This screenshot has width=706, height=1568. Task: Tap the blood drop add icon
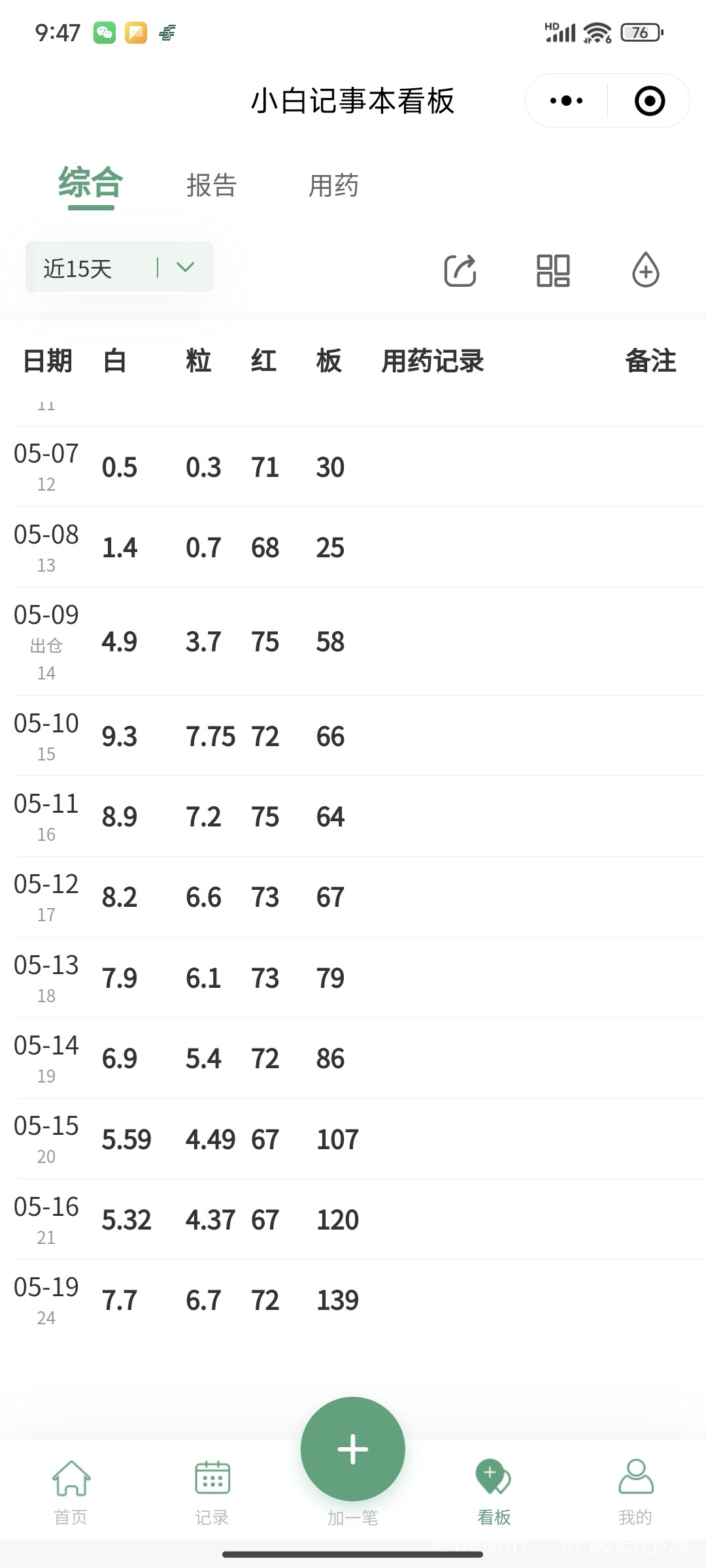[646, 270]
